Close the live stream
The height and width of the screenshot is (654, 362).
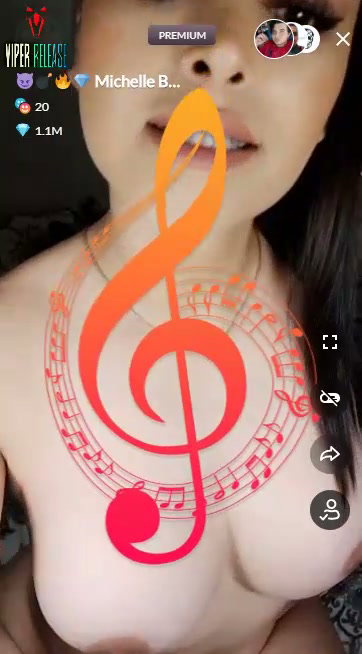point(343,39)
